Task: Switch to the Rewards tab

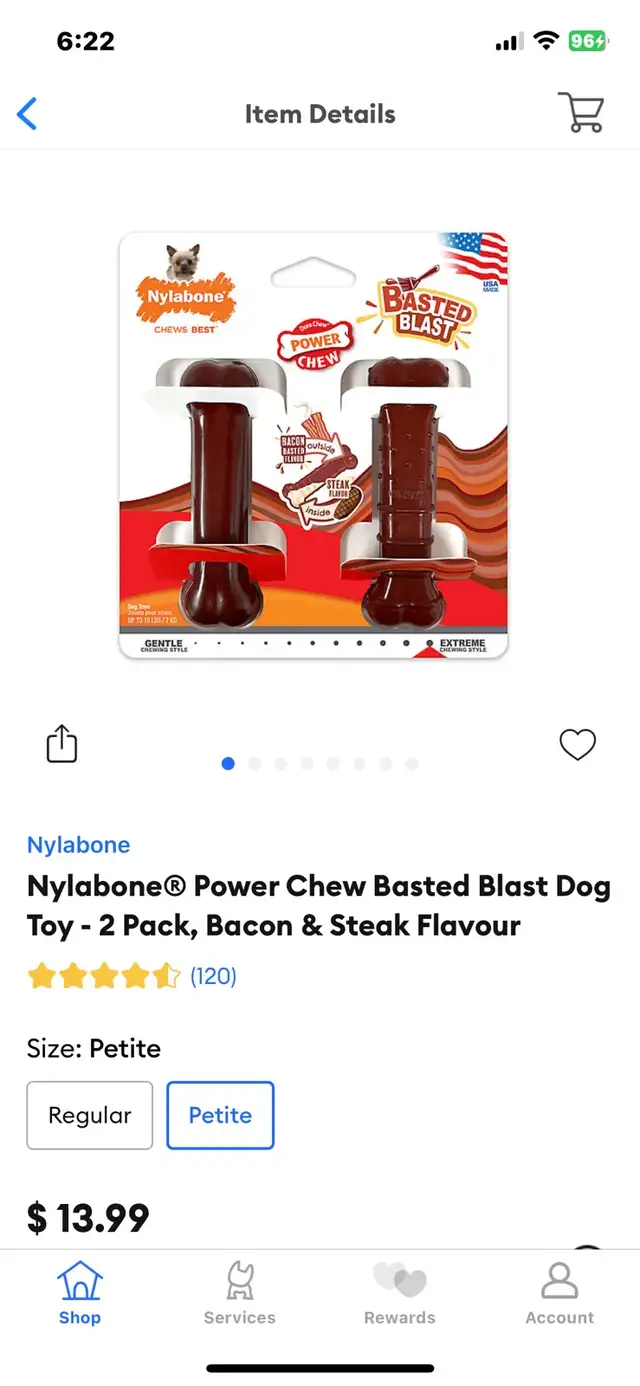Action: (x=400, y=1293)
